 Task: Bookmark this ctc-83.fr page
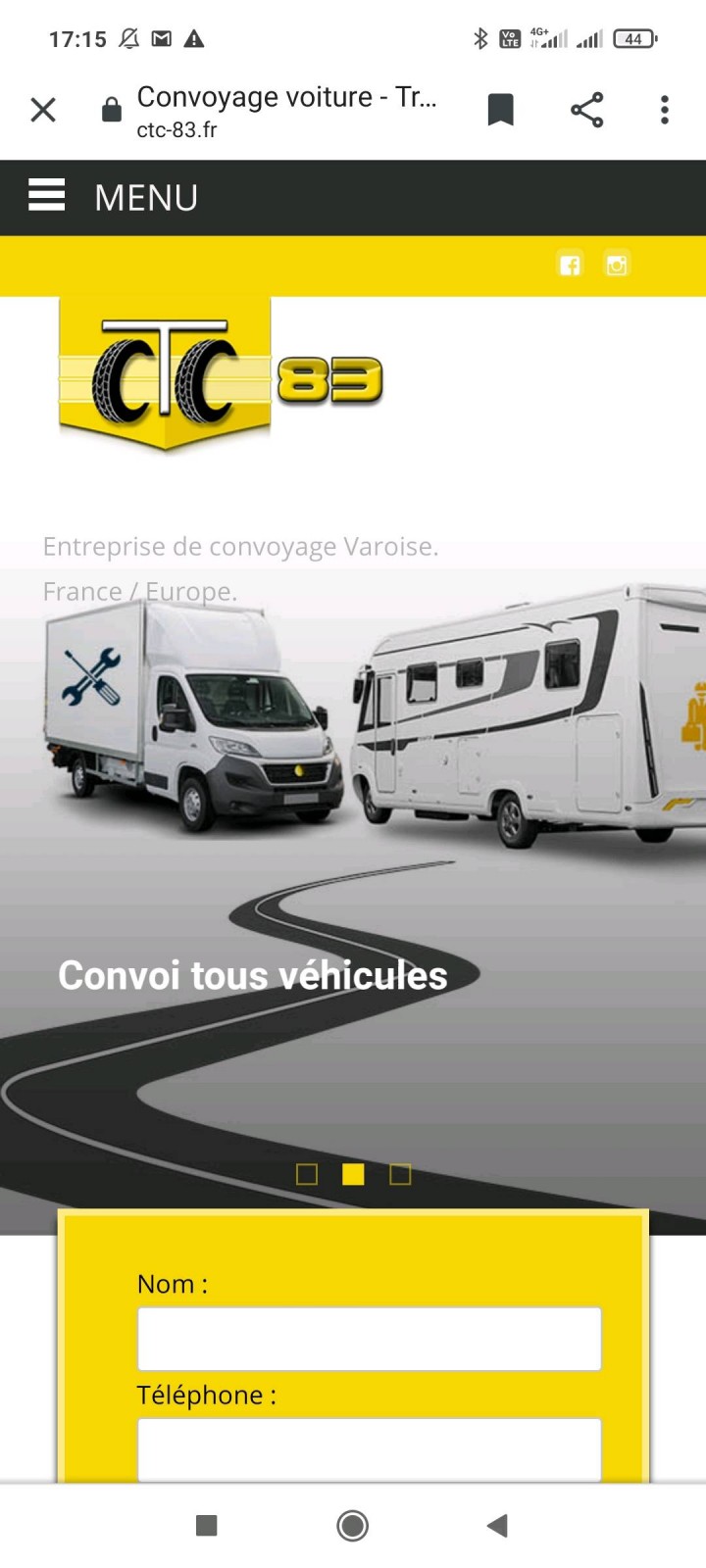pos(500,110)
